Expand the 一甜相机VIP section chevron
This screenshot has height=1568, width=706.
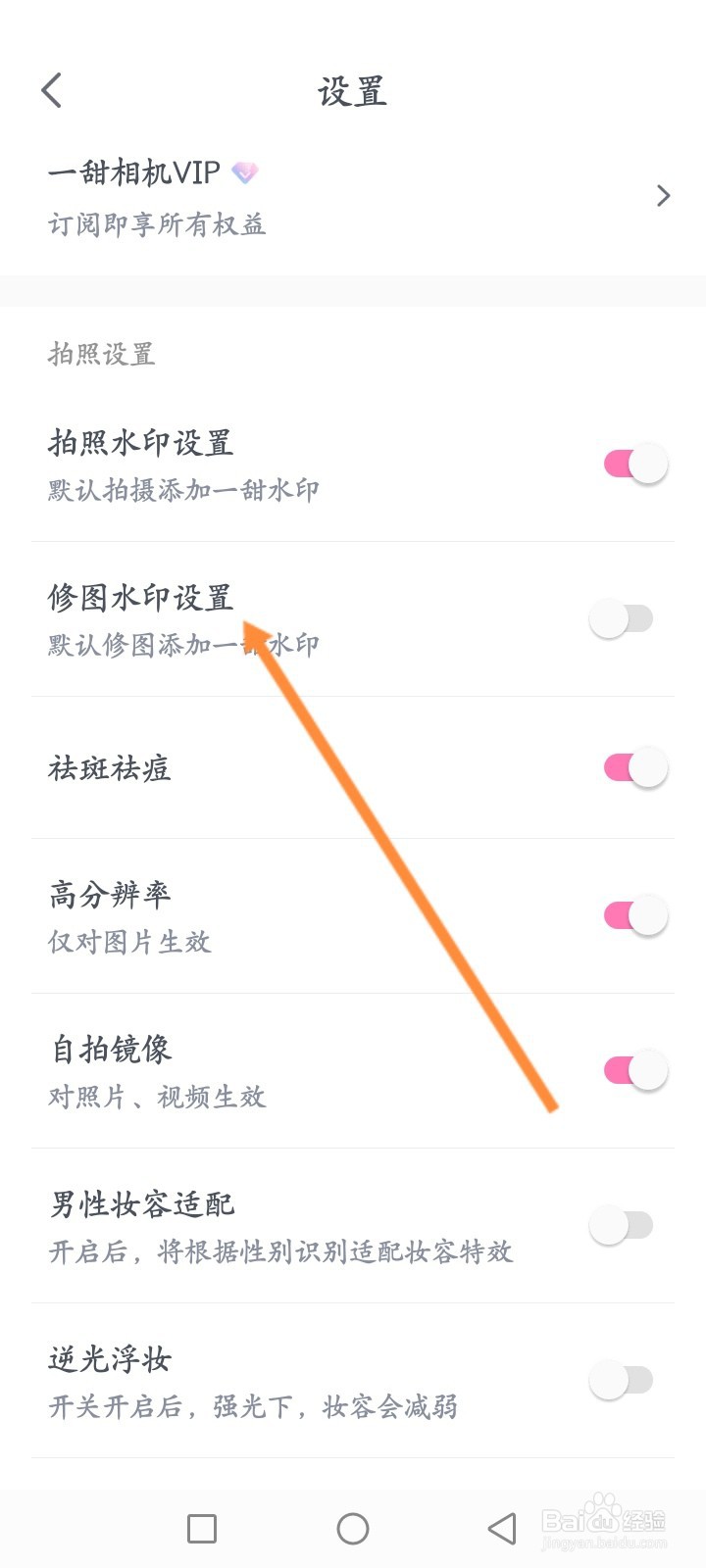pyautogui.click(x=662, y=196)
